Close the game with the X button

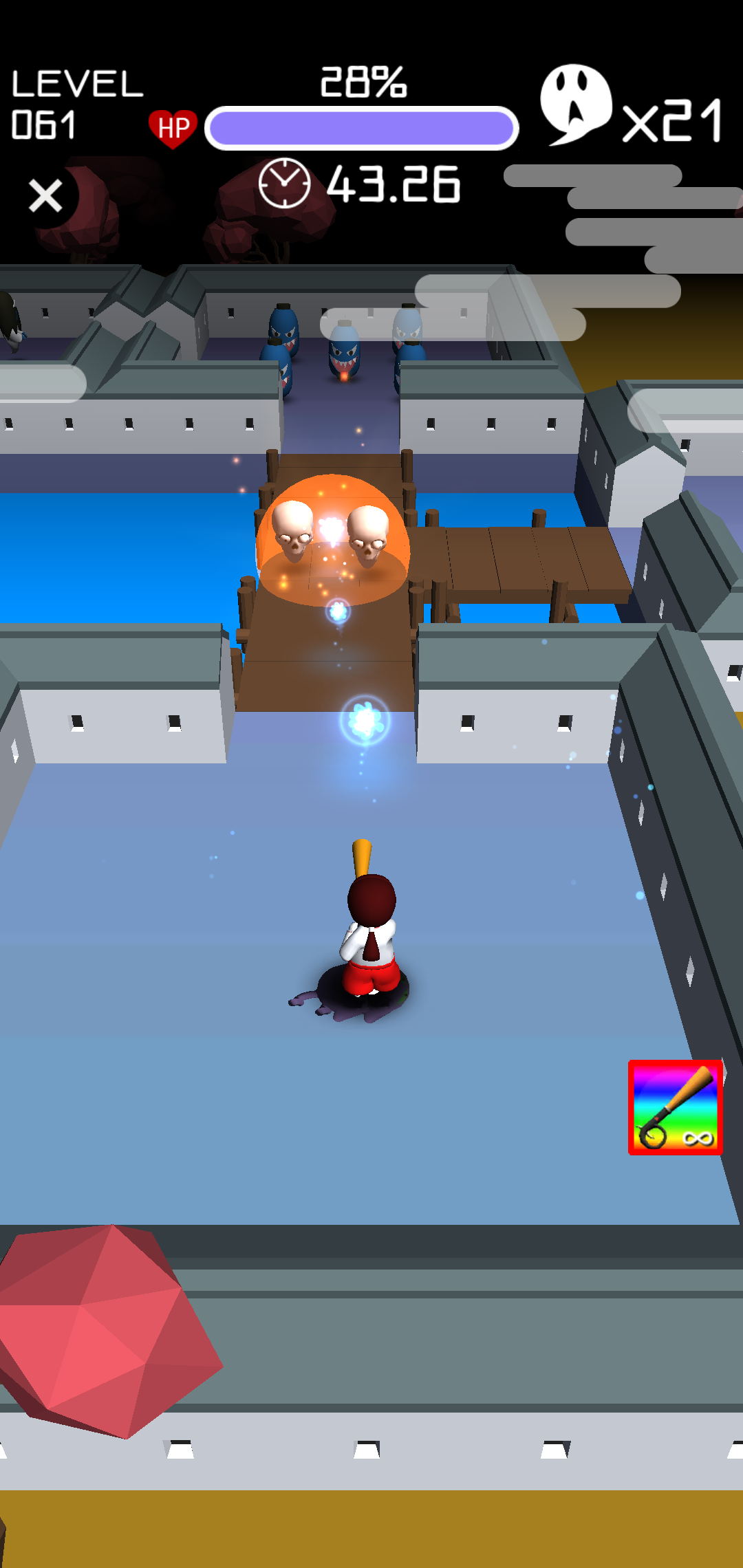click(x=45, y=196)
